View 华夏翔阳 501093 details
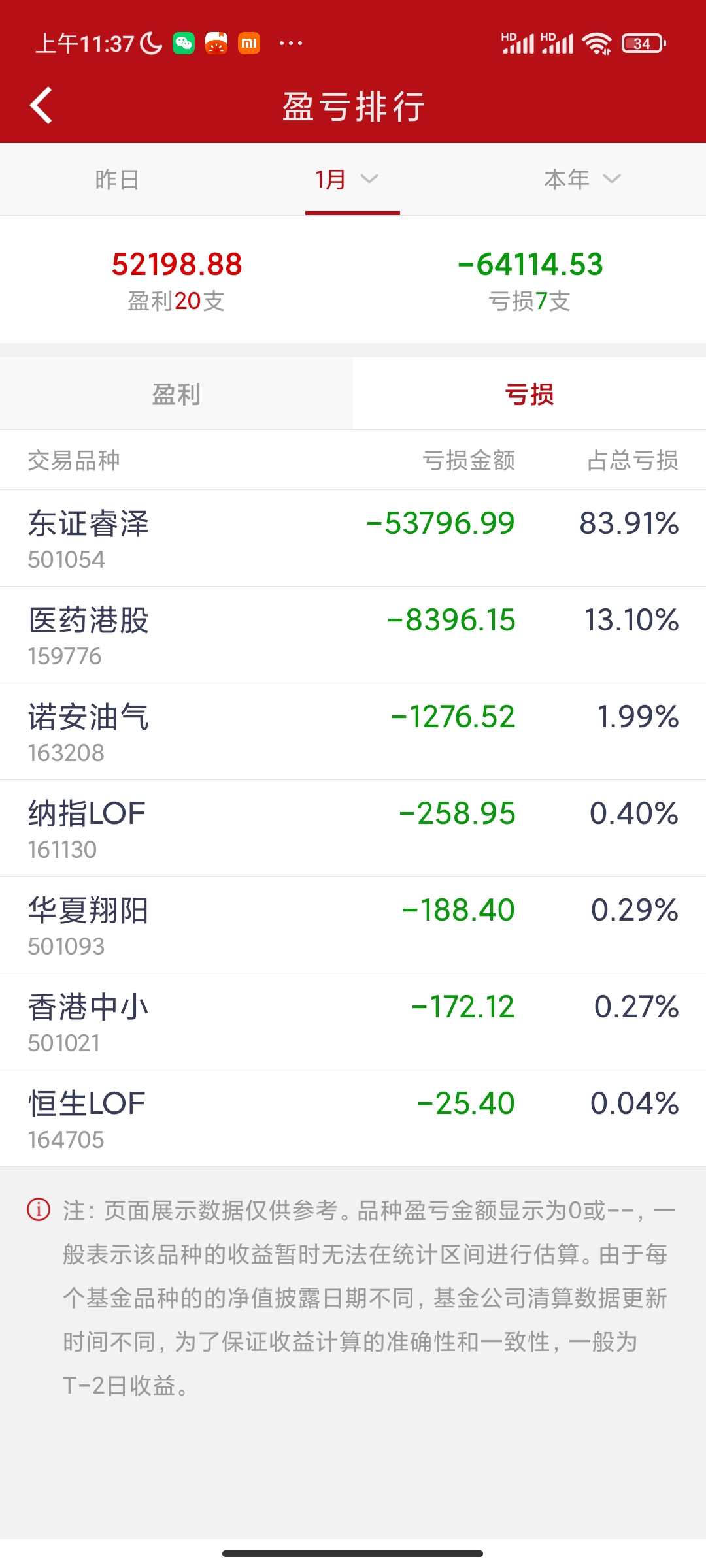The image size is (706, 1568). coord(353,925)
